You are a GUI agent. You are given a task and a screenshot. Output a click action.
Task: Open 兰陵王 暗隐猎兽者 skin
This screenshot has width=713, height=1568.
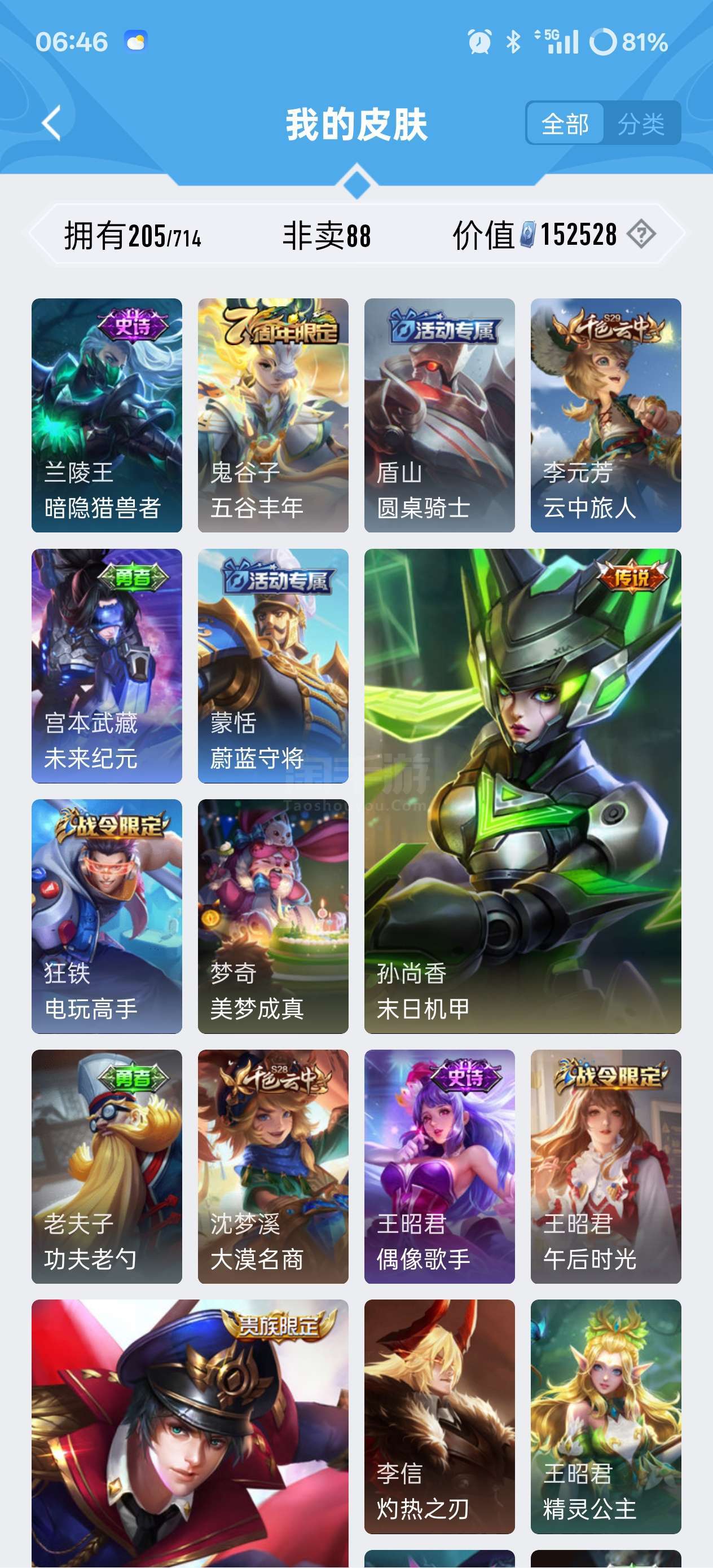click(x=107, y=415)
